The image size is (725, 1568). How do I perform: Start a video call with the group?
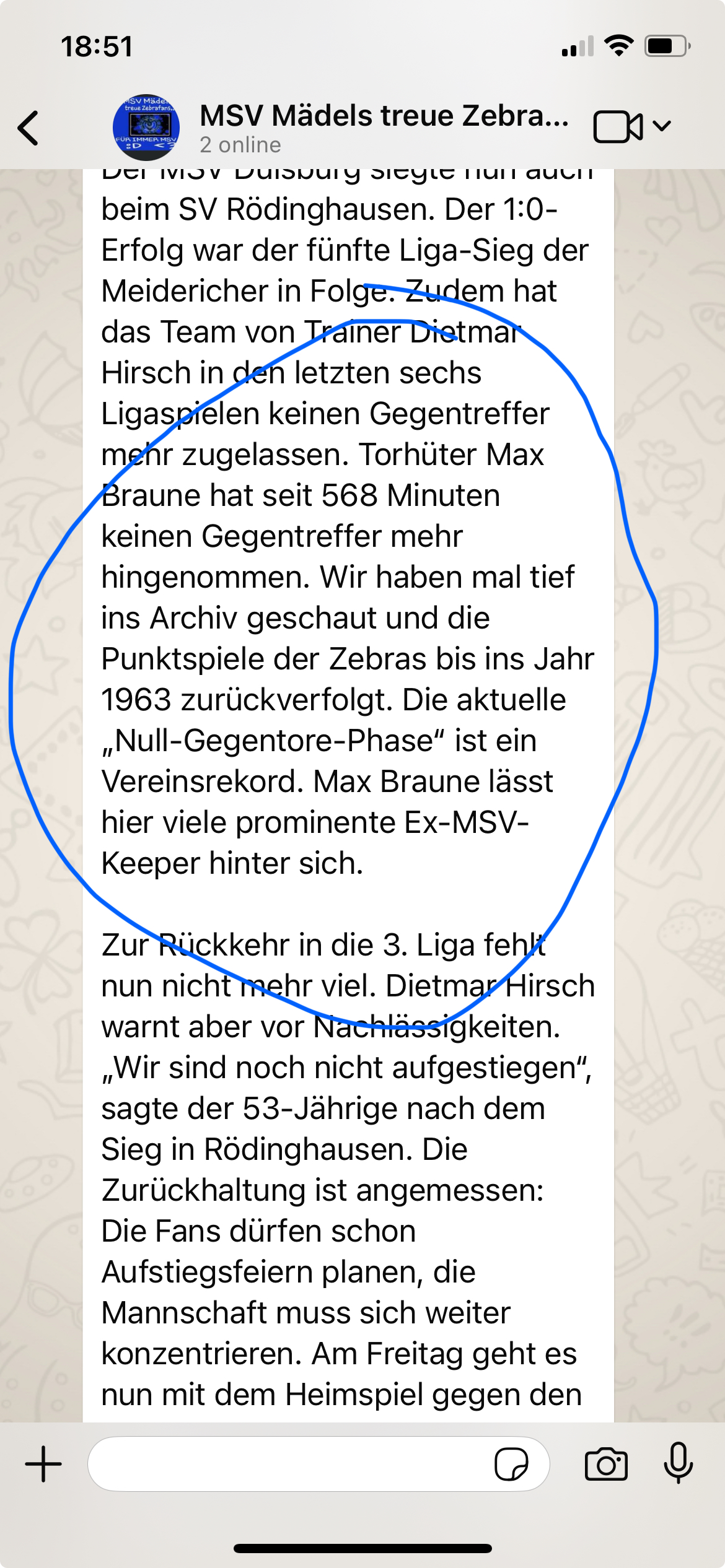pyautogui.click(x=617, y=127)
